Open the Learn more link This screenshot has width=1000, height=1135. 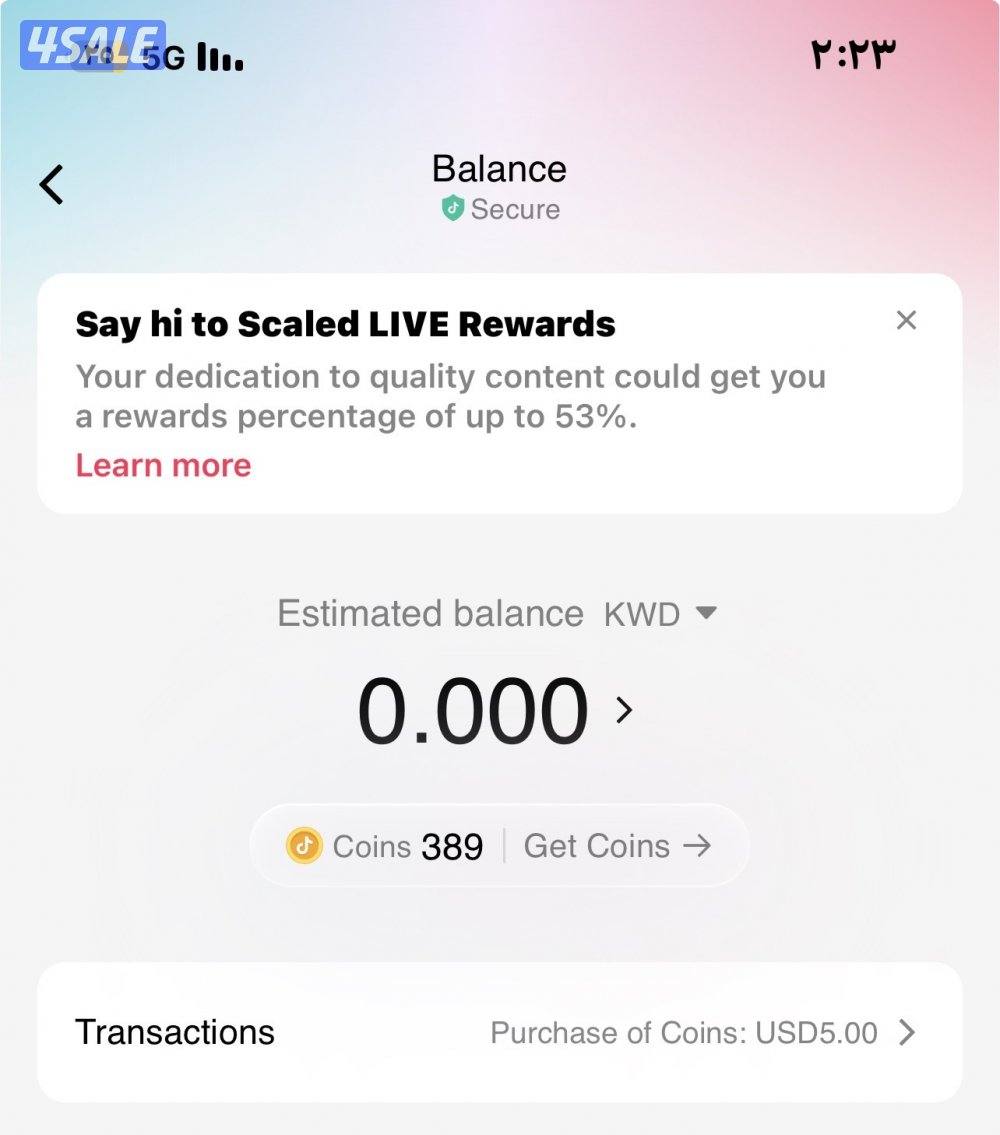tap(163, 466)
